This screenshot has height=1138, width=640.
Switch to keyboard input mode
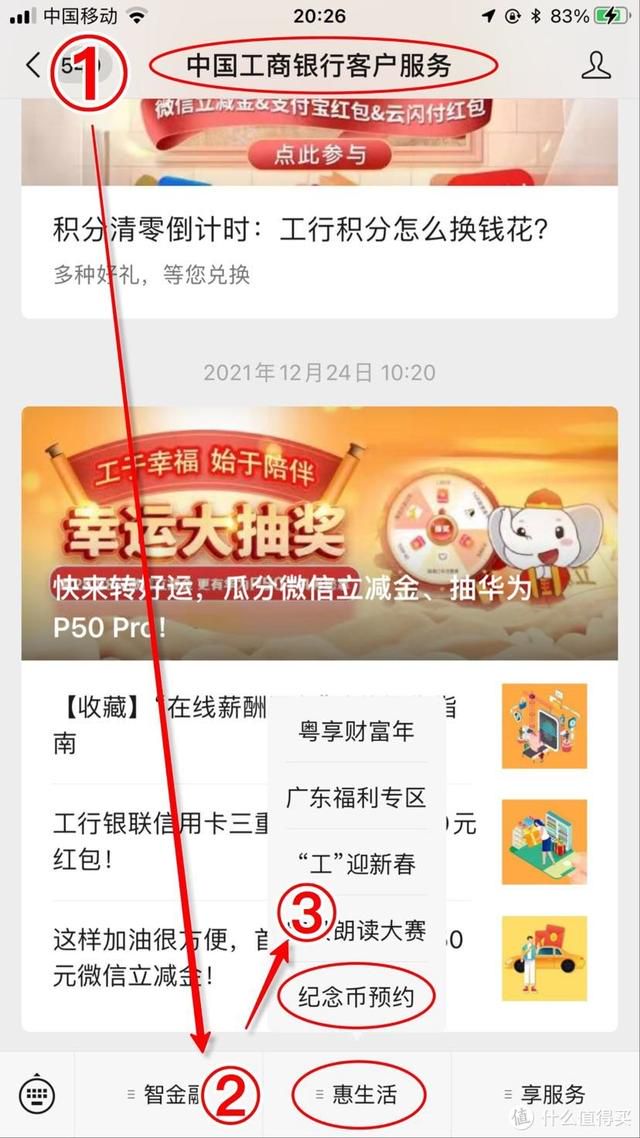tap(37, 1094)
